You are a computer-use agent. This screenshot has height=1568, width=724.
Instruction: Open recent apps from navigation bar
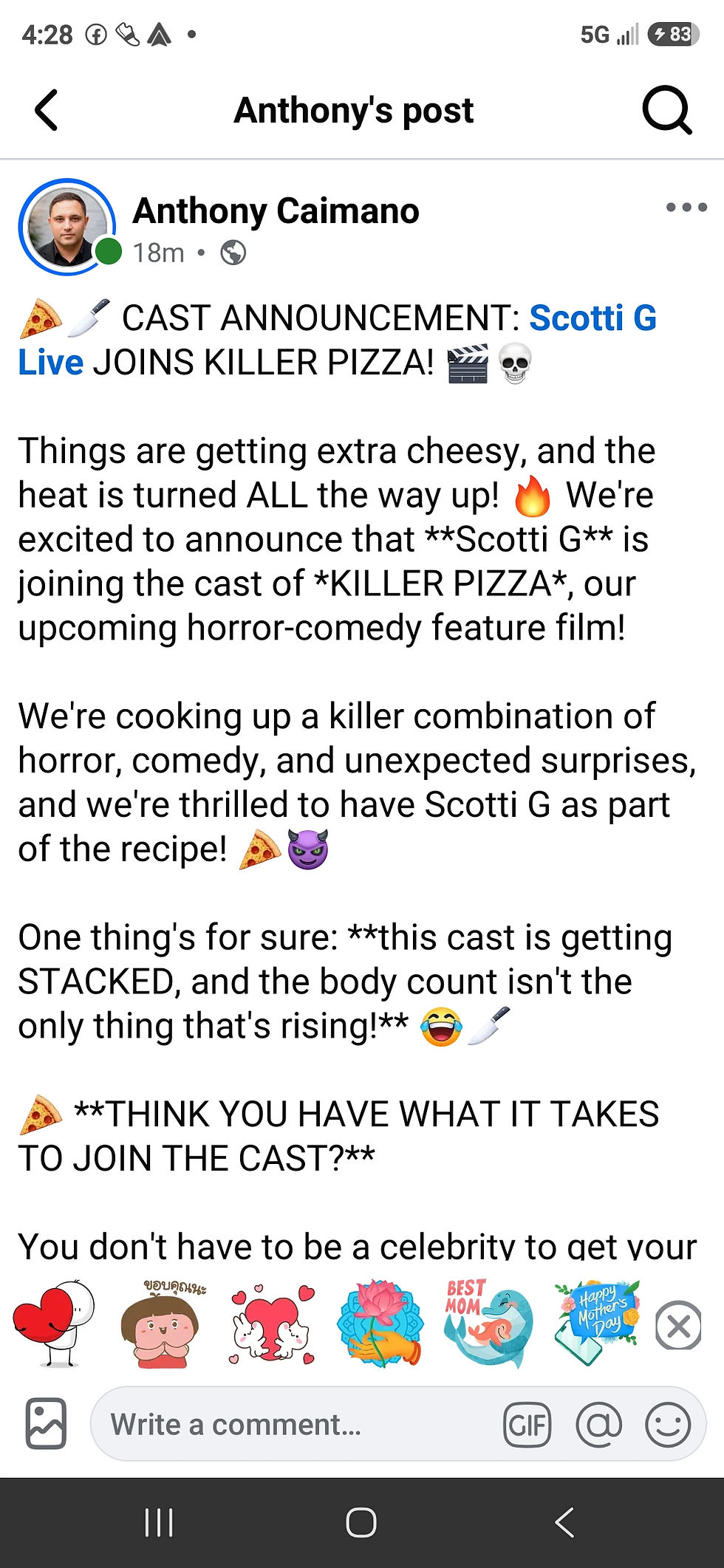[x=159, y=1522]
